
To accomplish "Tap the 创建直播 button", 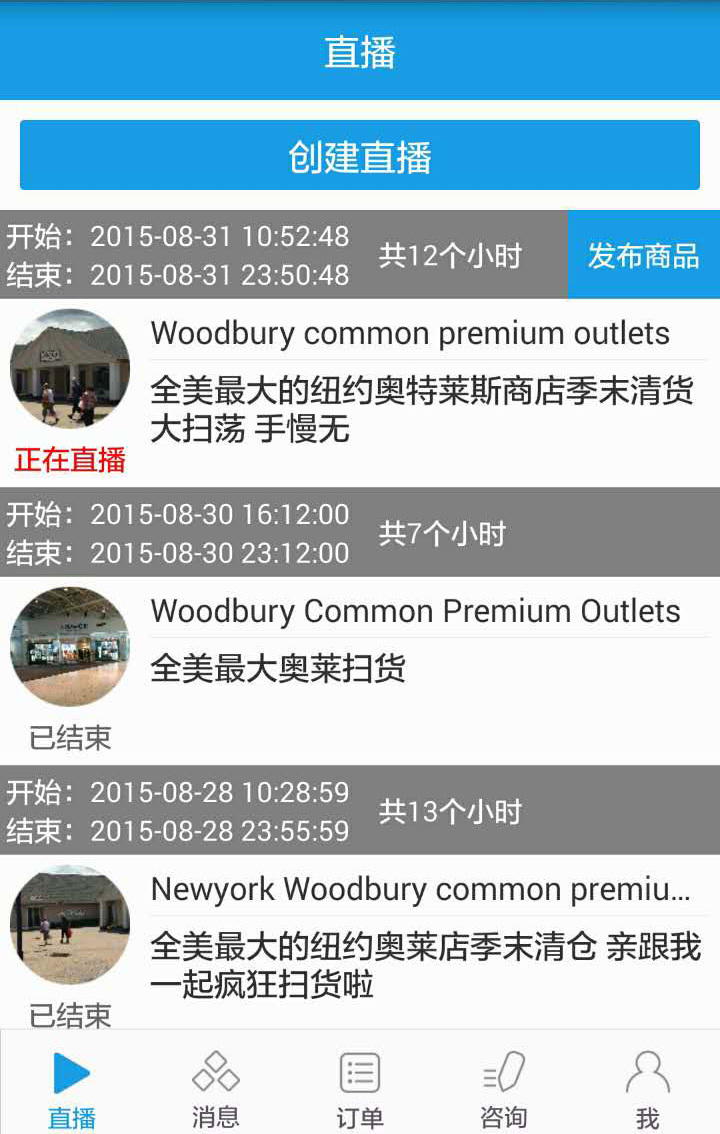I will coord(360,155).
